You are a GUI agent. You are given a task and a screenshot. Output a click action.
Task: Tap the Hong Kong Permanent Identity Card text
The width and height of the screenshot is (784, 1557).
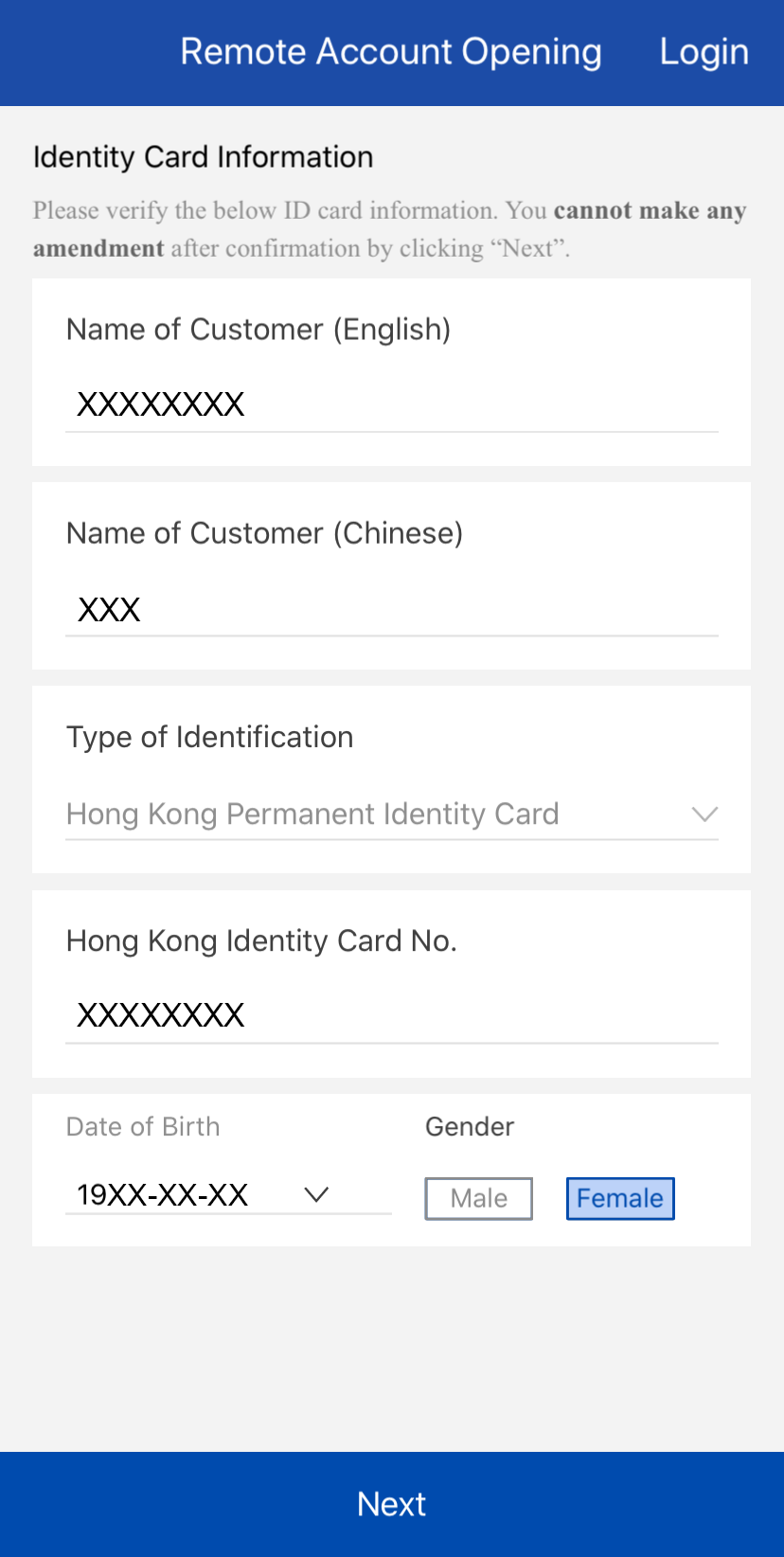click(312, 814)
